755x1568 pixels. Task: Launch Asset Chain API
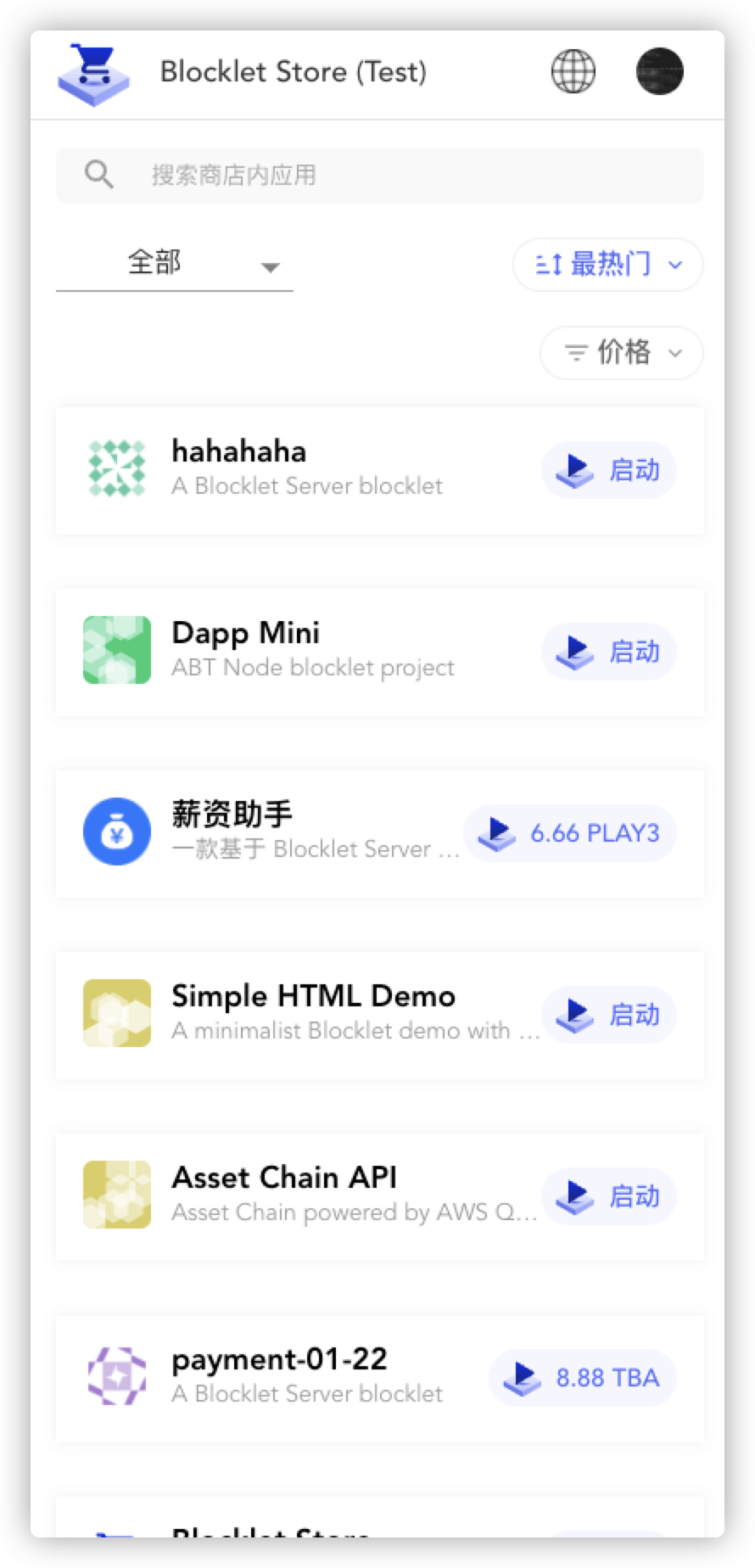click(x=609, y=1196)
